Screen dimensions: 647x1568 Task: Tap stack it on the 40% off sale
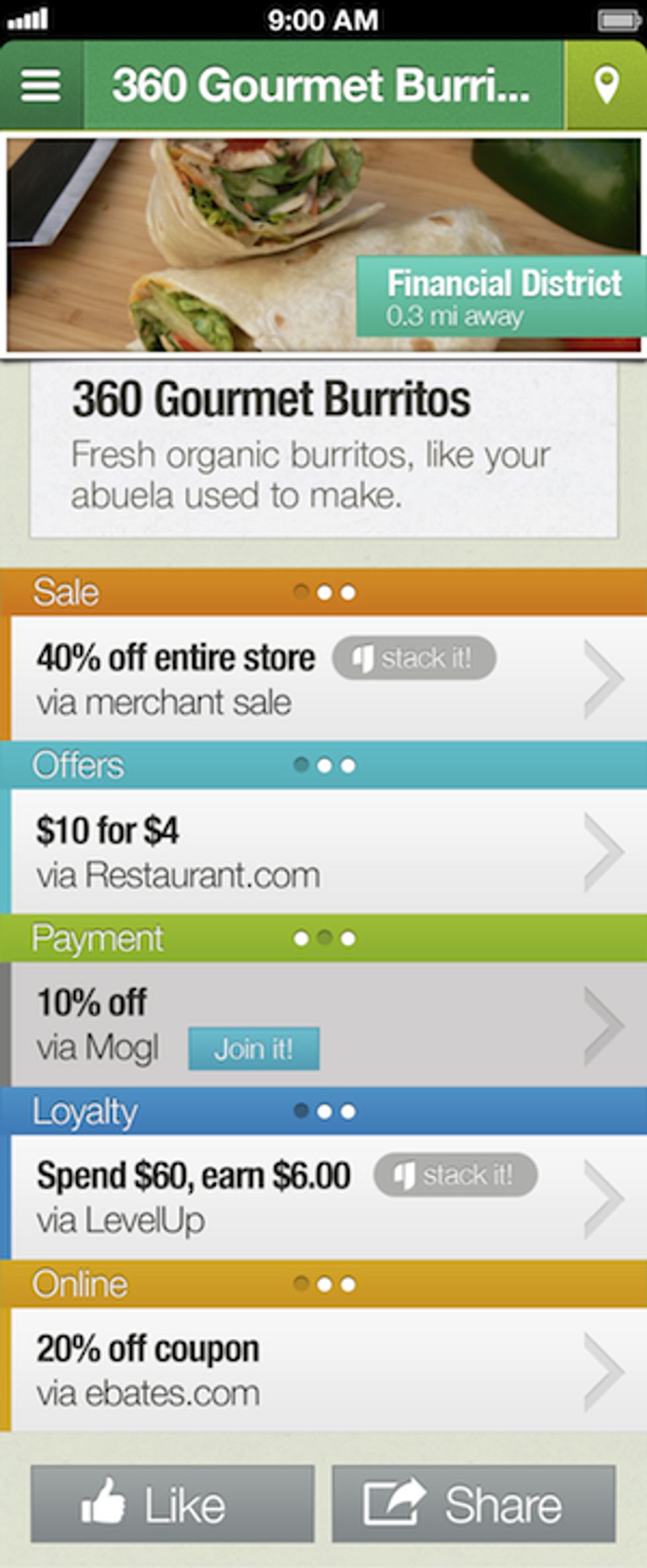coord(414,658)
